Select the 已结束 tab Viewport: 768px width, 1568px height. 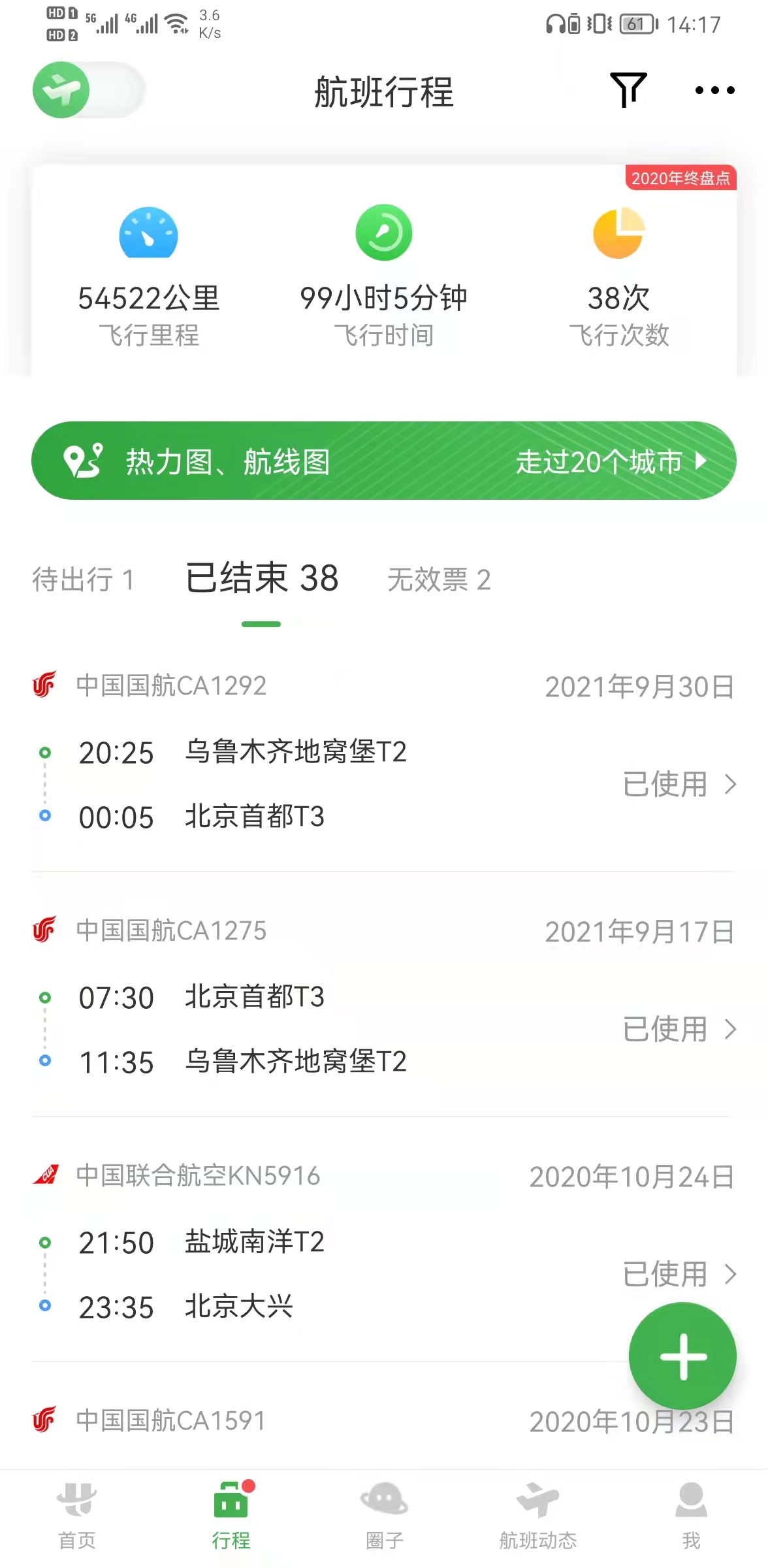262,579
